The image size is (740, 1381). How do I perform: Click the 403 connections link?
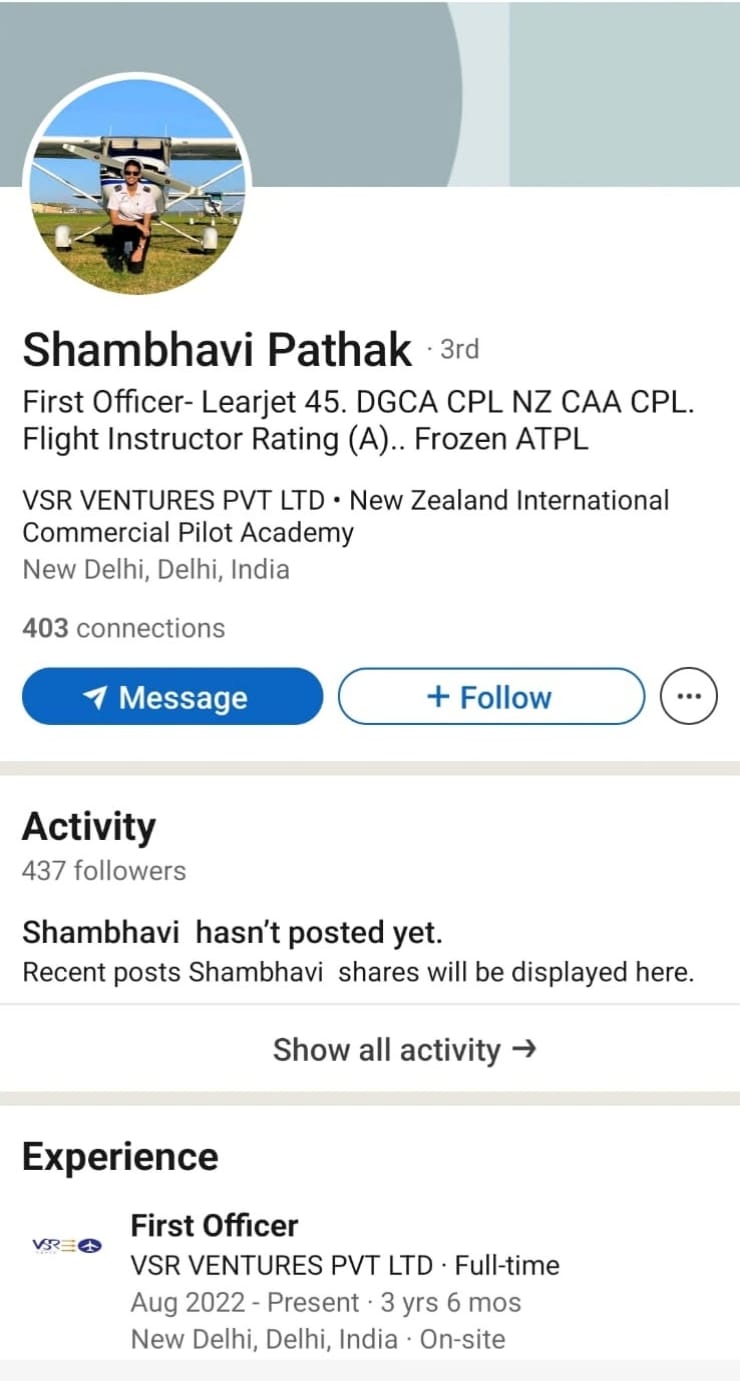pyautogui.click(x=123, y=628)
